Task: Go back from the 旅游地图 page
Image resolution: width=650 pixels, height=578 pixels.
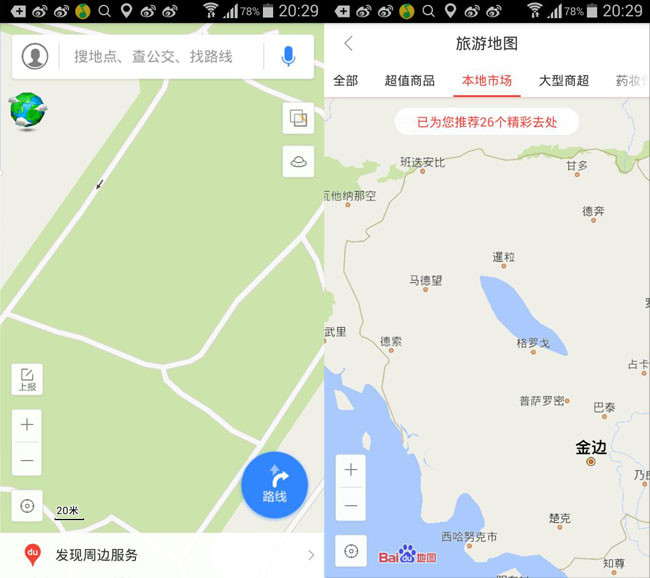Action: coord(348,44)
